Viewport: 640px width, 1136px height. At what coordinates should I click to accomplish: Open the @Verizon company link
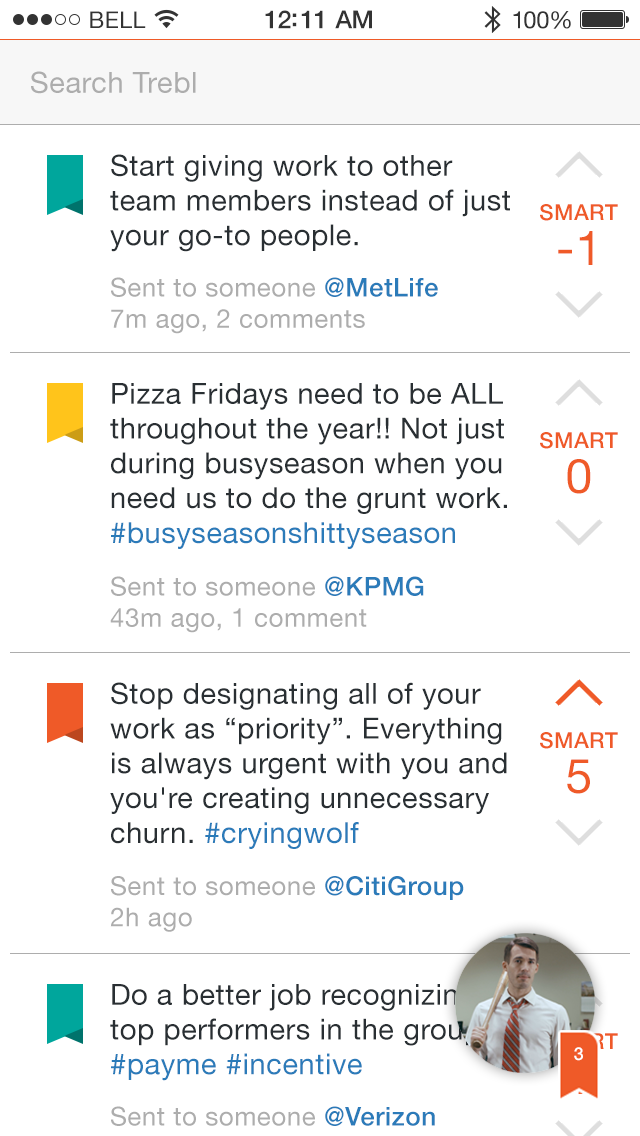pyautogui.click(x=380, y=1116)
